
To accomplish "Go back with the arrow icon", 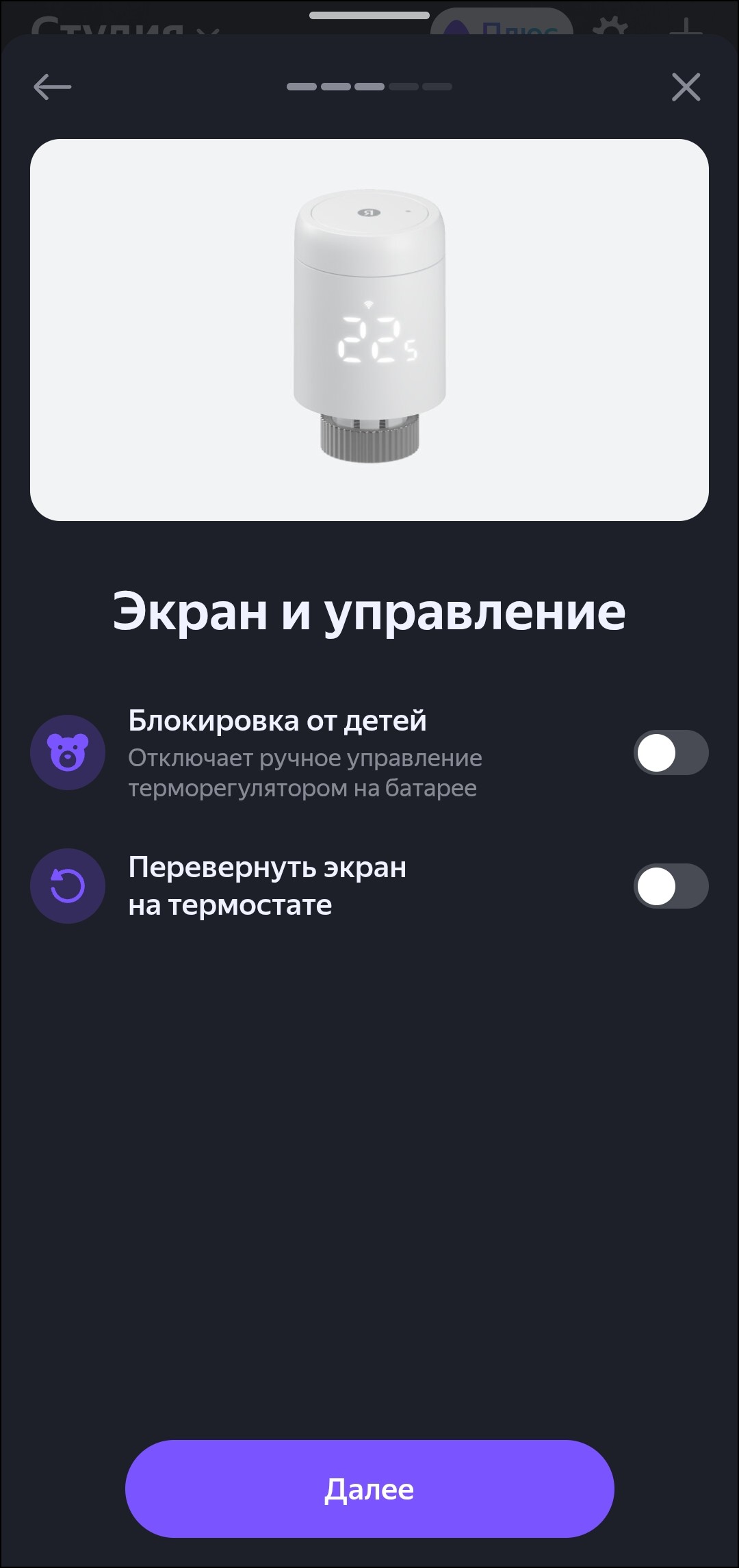I will click(53, 87).
